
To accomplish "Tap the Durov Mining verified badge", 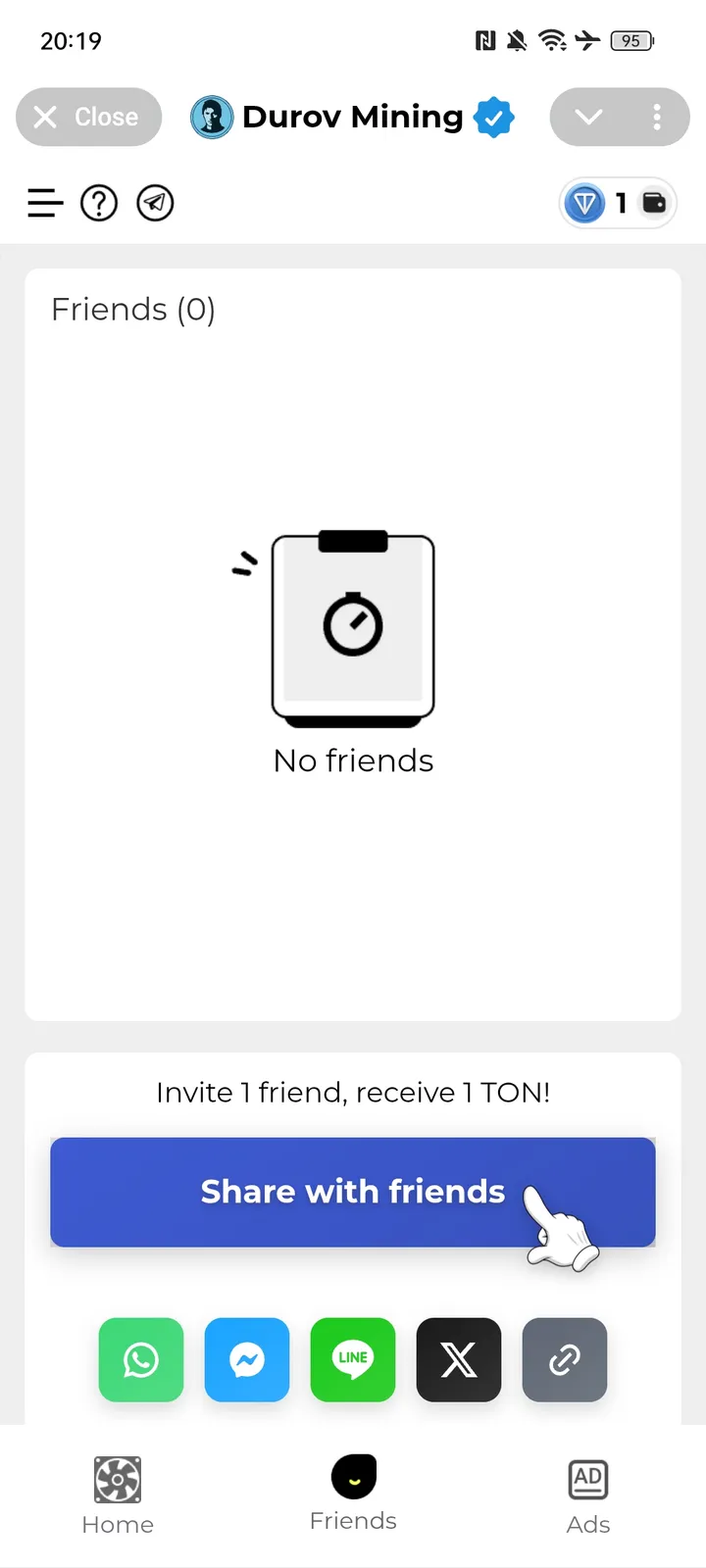I will tap(494, 117).
